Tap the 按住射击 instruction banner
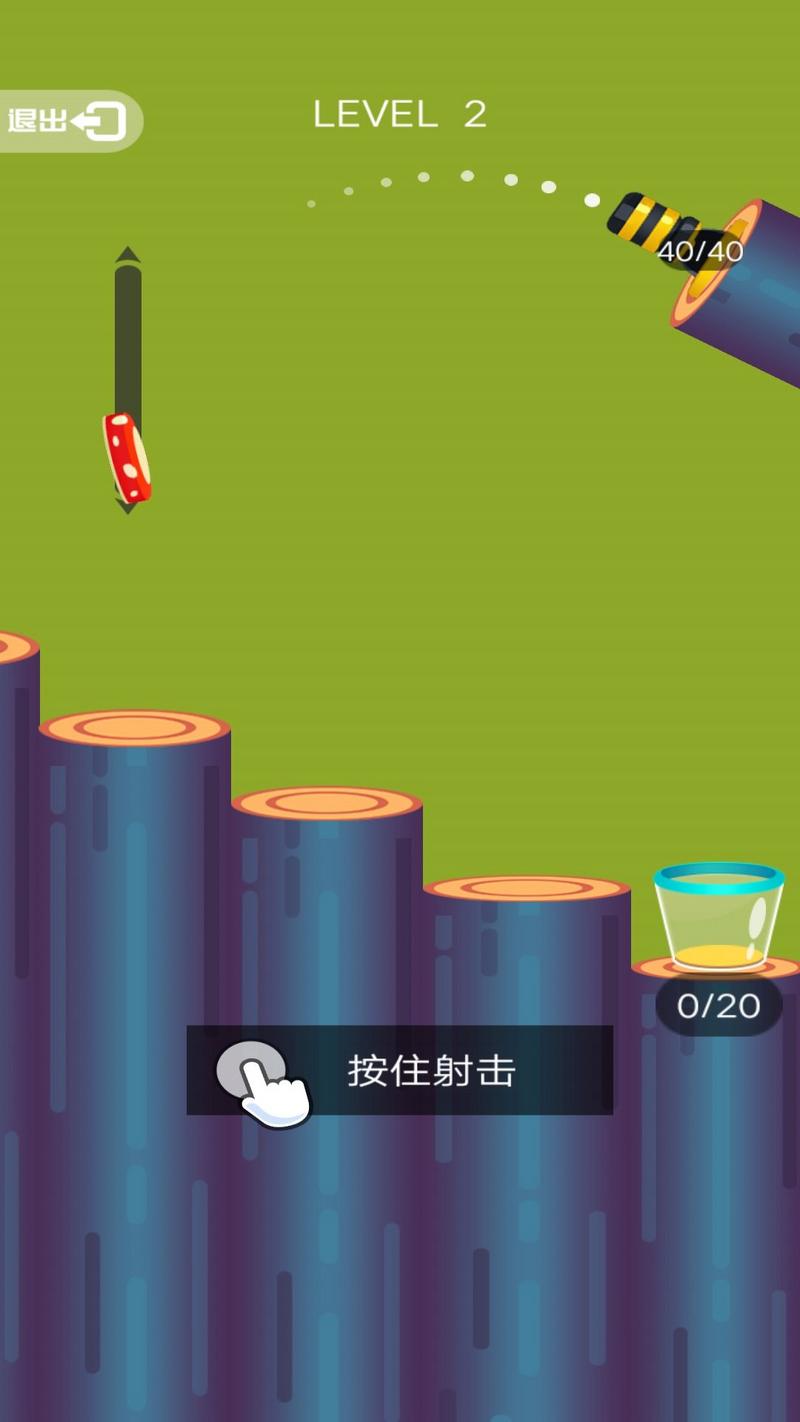 (430, 1070)
